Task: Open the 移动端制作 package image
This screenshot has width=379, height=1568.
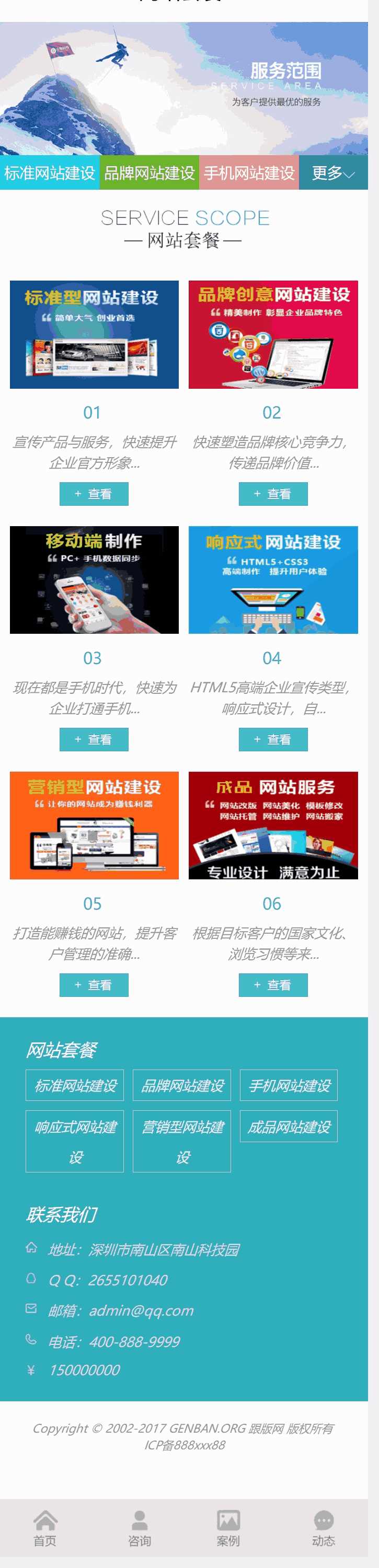Action: 94,579
